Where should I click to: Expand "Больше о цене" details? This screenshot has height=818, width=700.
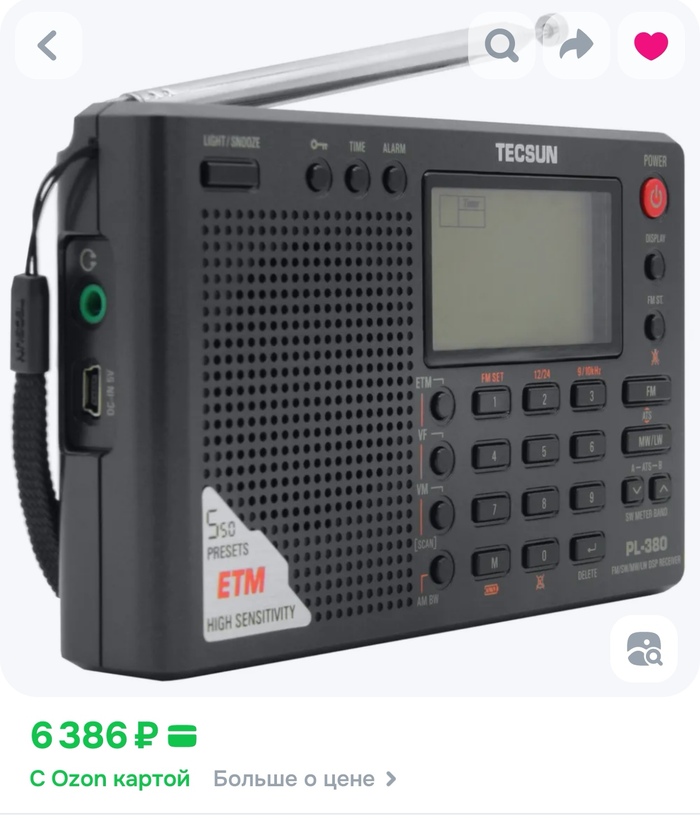(304, 778)
